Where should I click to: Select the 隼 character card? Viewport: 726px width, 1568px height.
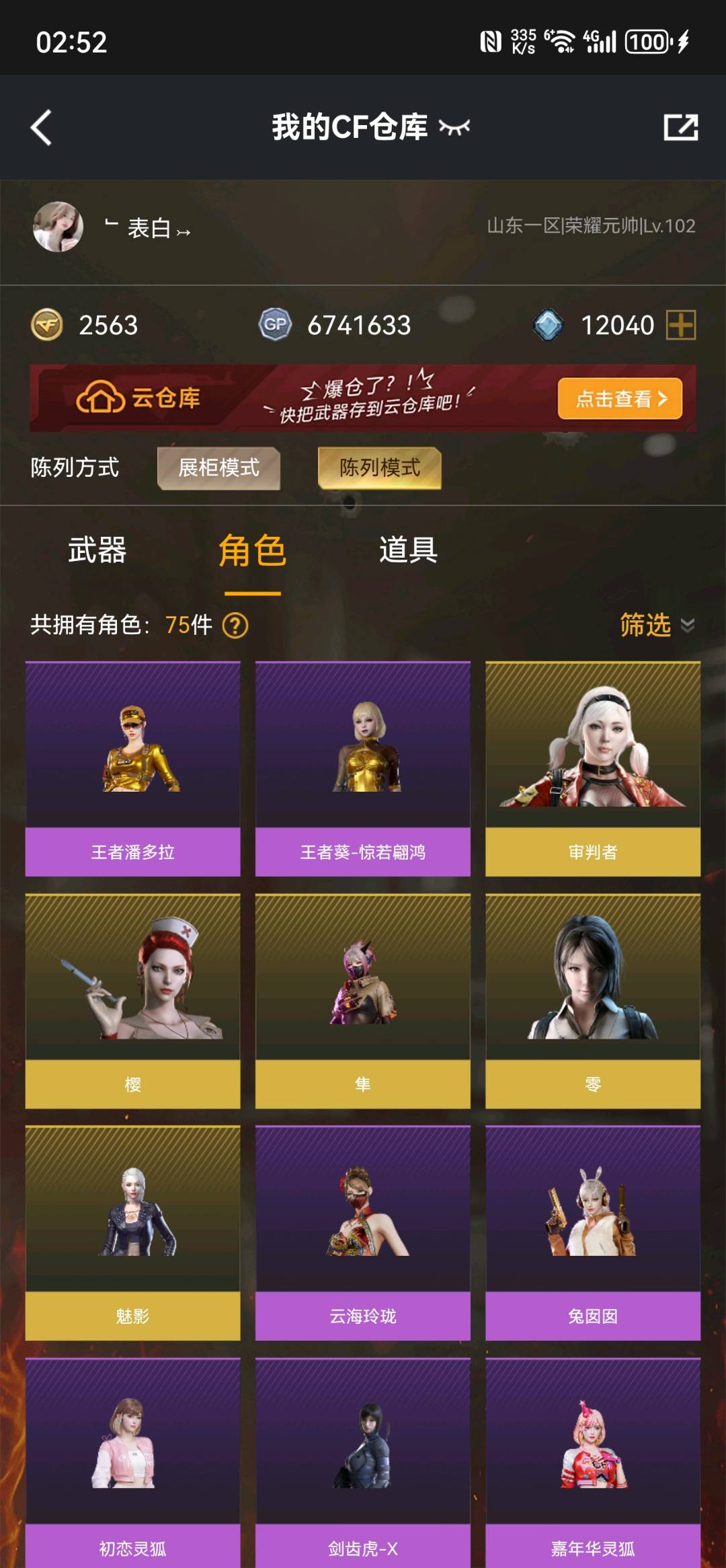click(362, 1000)
